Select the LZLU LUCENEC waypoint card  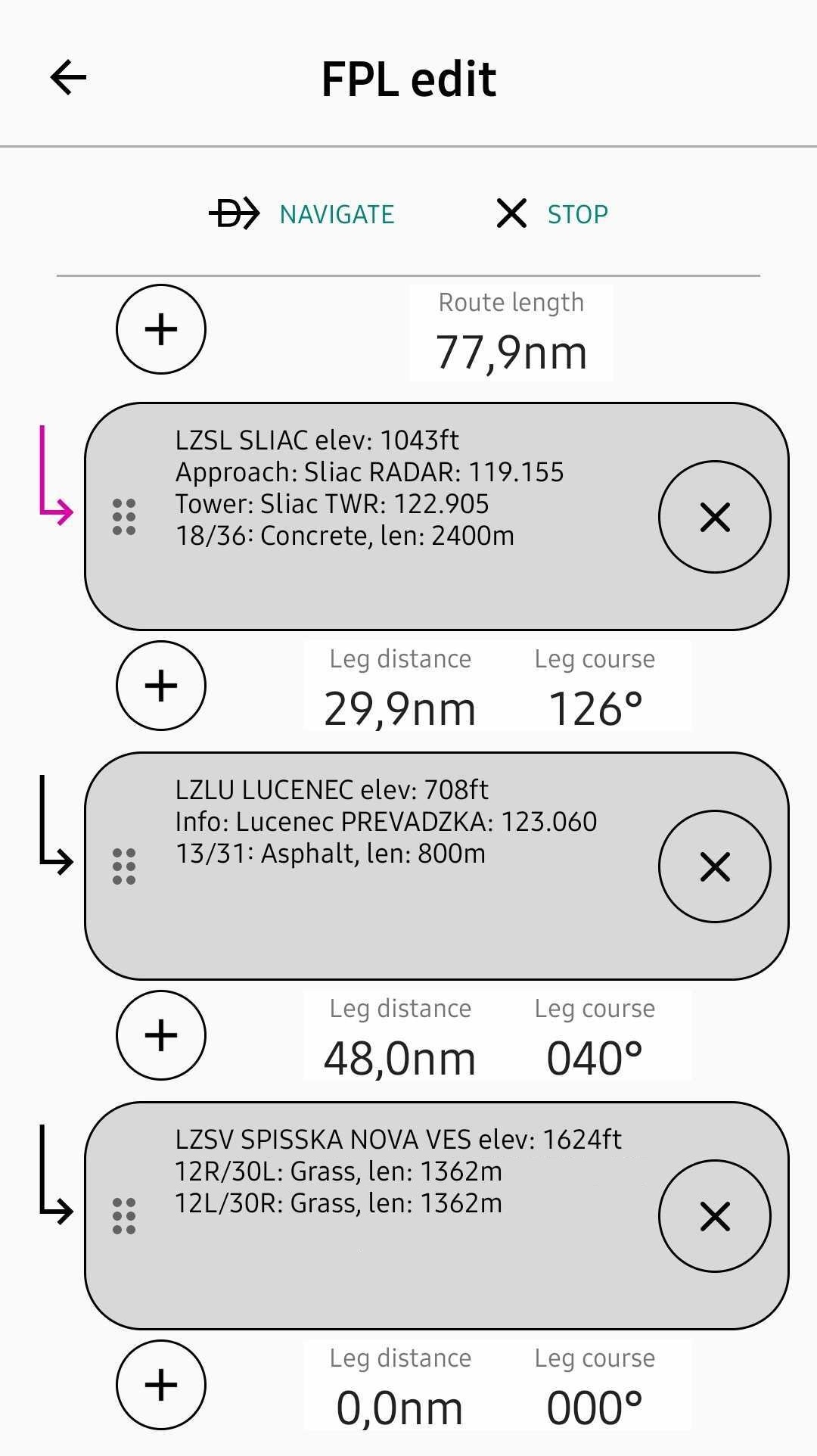tap(378, 866)
